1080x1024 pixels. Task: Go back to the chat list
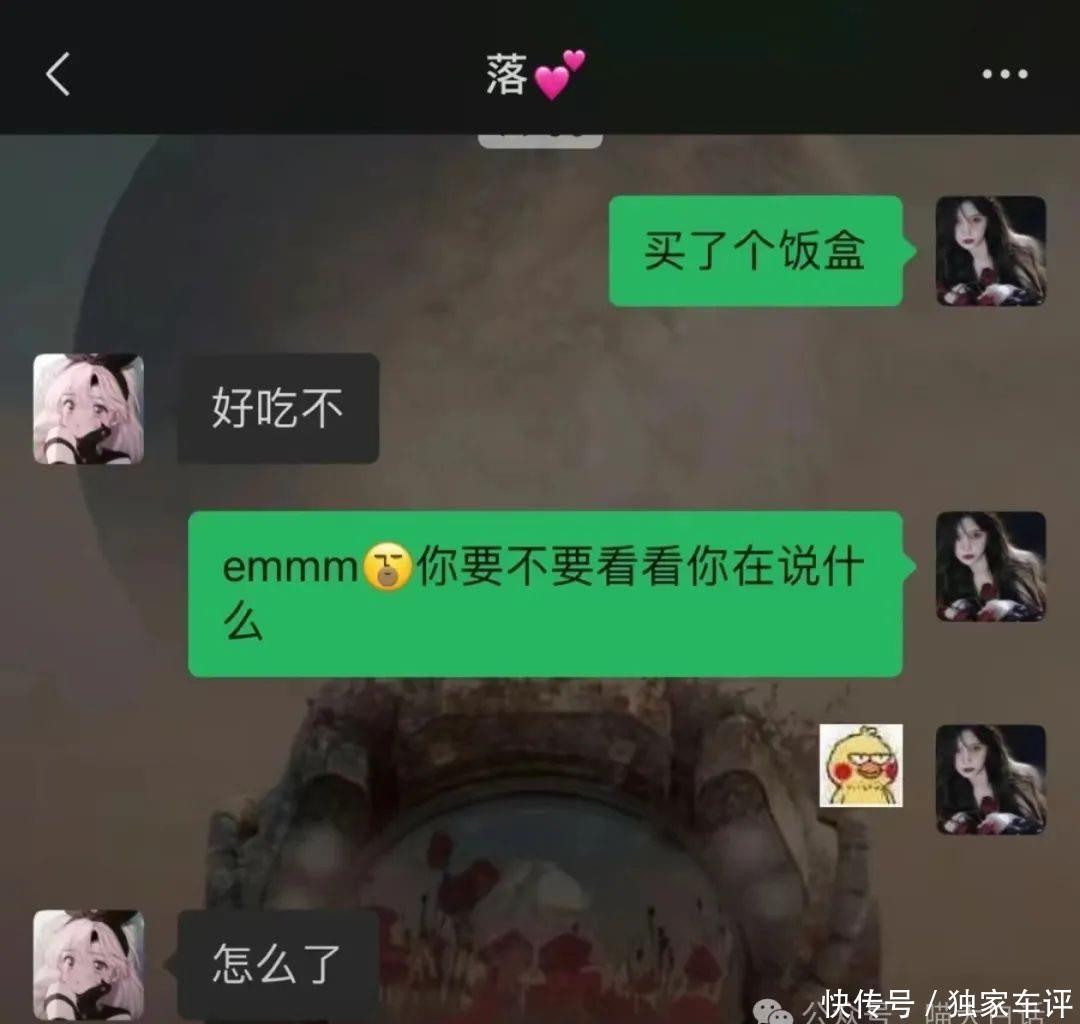[58, 74]
